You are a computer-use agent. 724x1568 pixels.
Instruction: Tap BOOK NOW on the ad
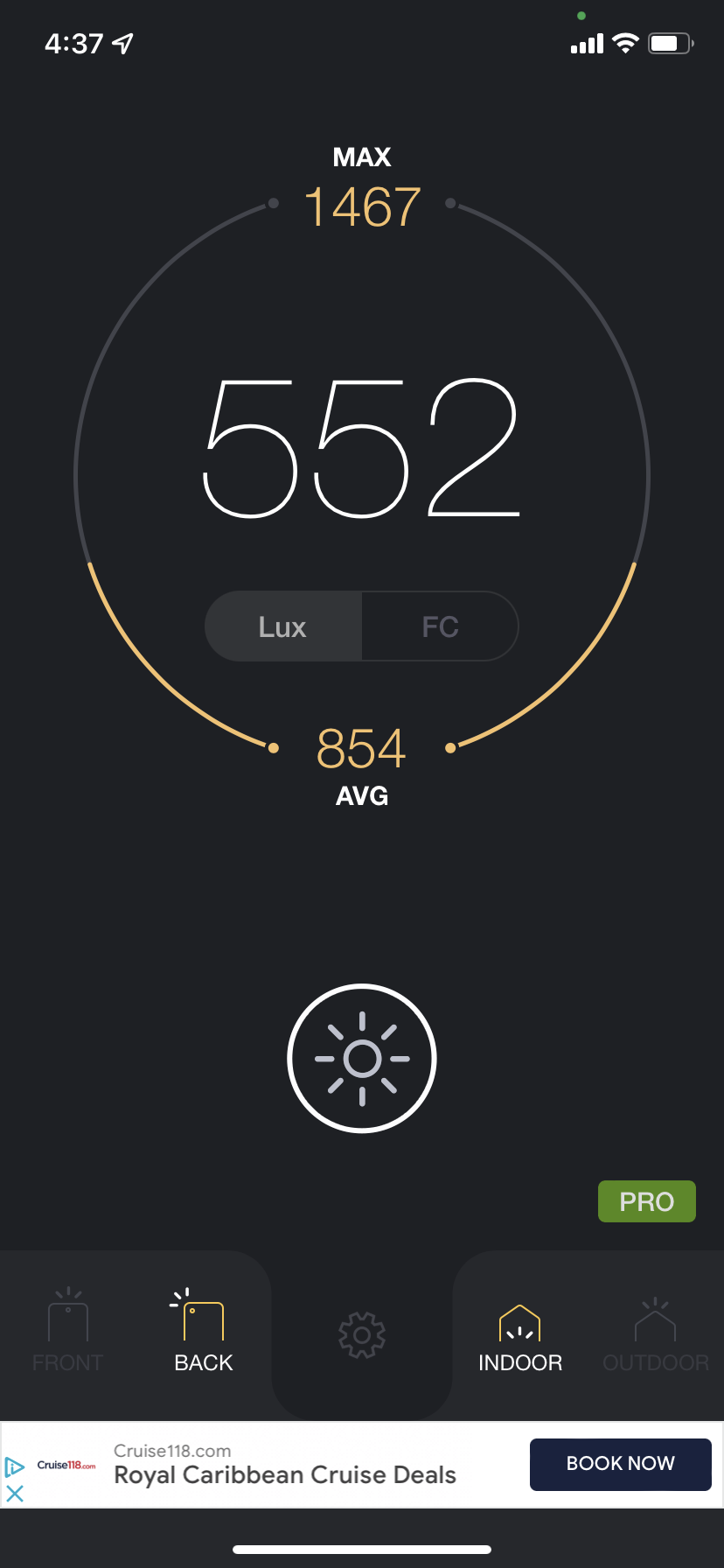click(x=620, y=1464)
